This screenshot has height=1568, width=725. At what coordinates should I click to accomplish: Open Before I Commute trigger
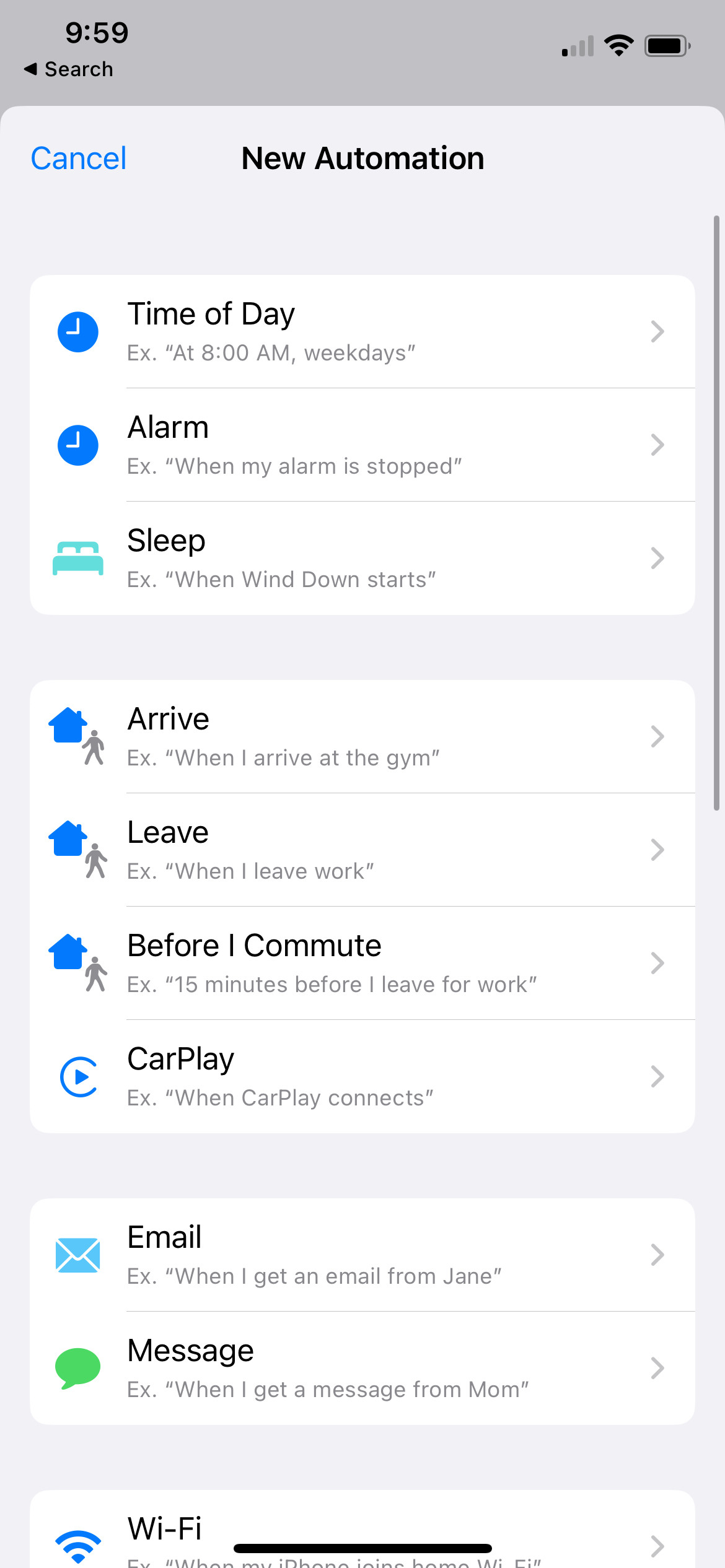(362, 964)
